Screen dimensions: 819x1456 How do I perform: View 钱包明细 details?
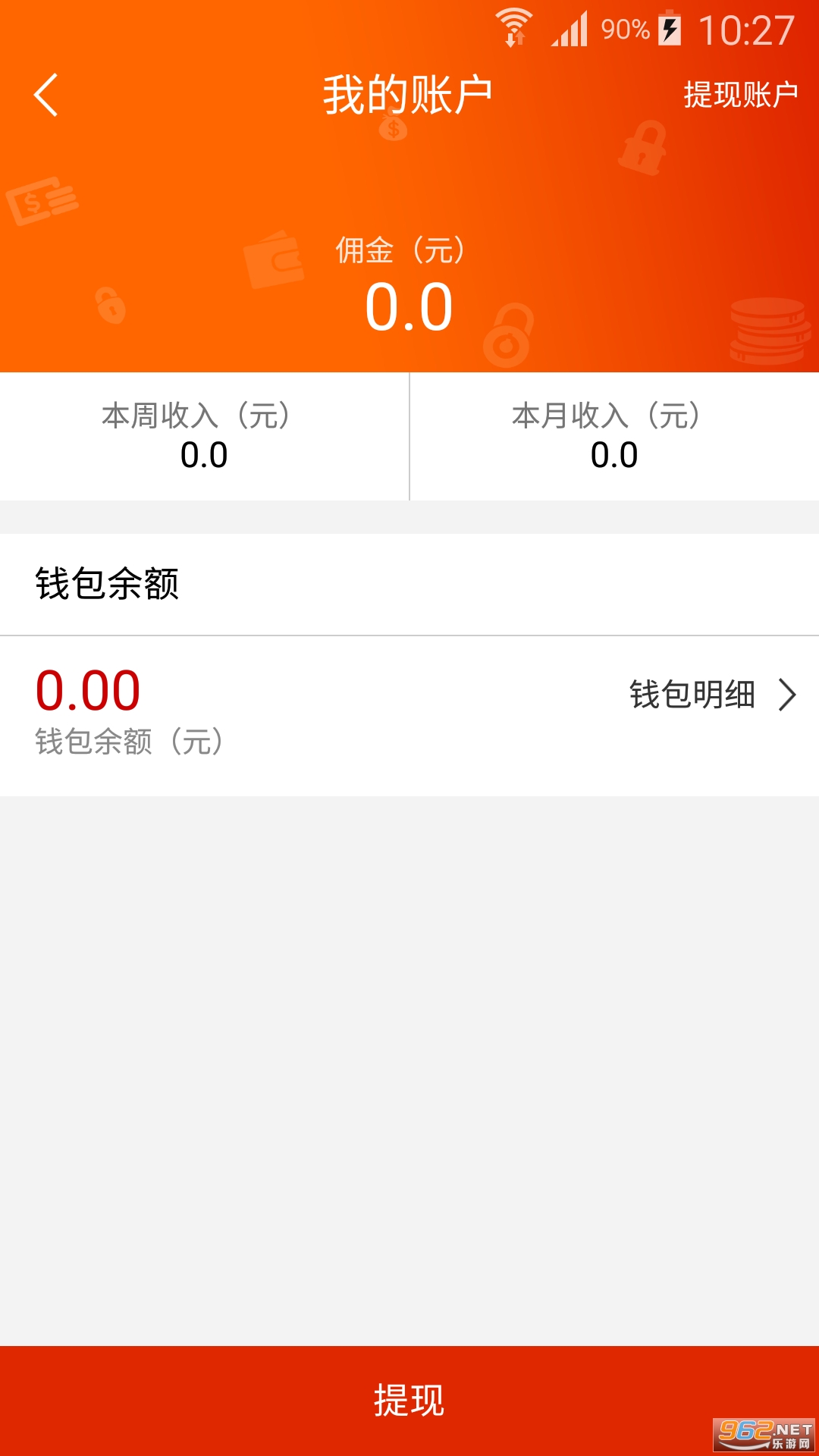711,695
